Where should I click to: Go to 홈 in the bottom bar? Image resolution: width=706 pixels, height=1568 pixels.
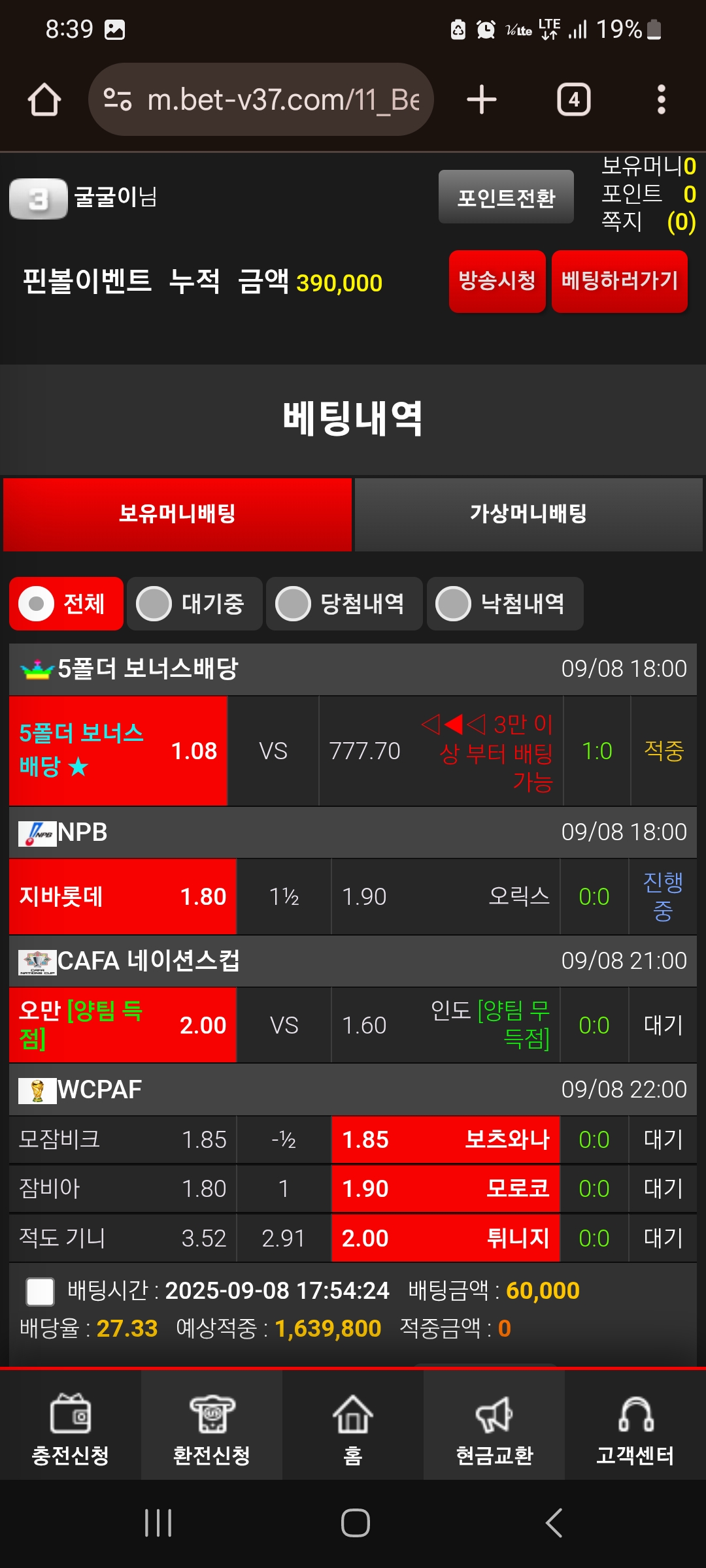pyautogui.click(x=353, y=1426)
